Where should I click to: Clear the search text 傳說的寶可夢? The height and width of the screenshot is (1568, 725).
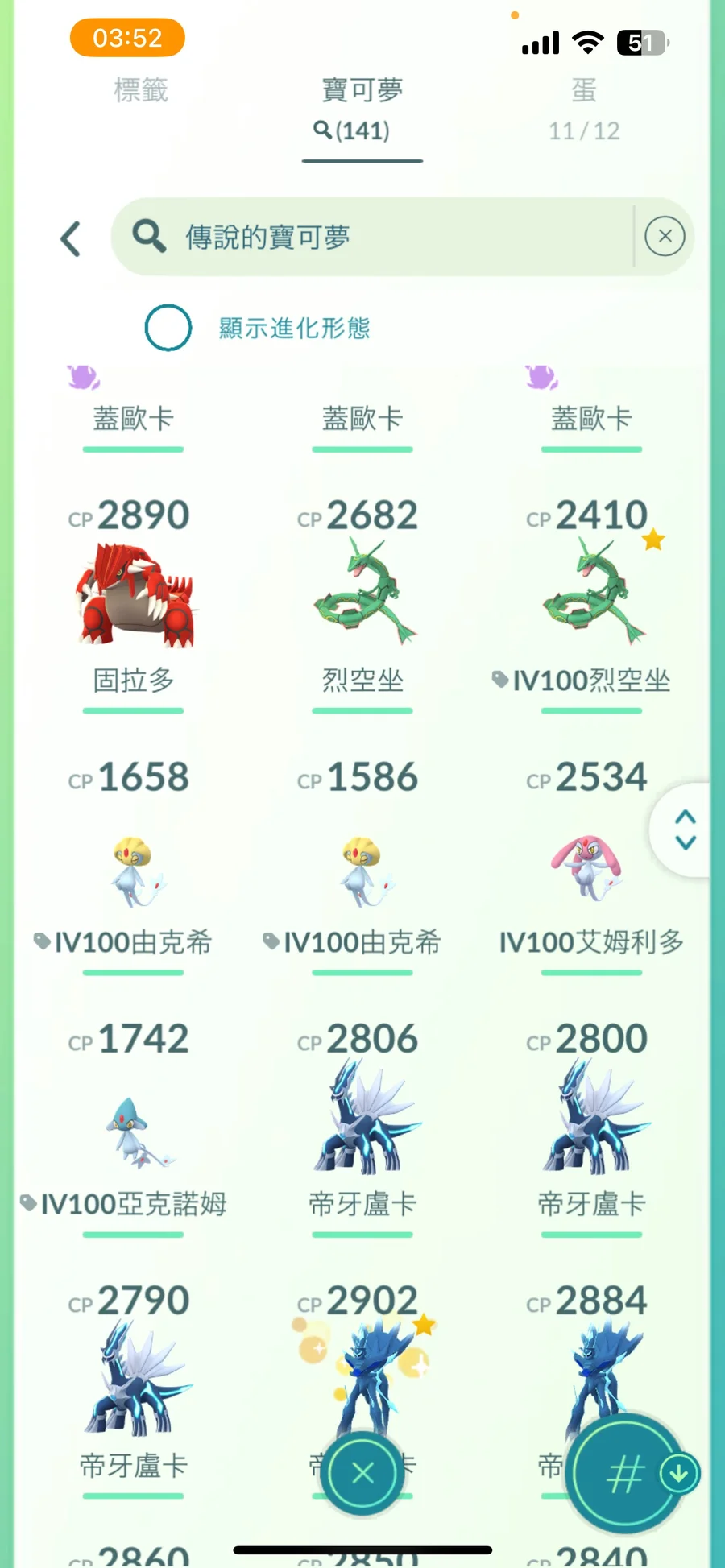point(665,236)
